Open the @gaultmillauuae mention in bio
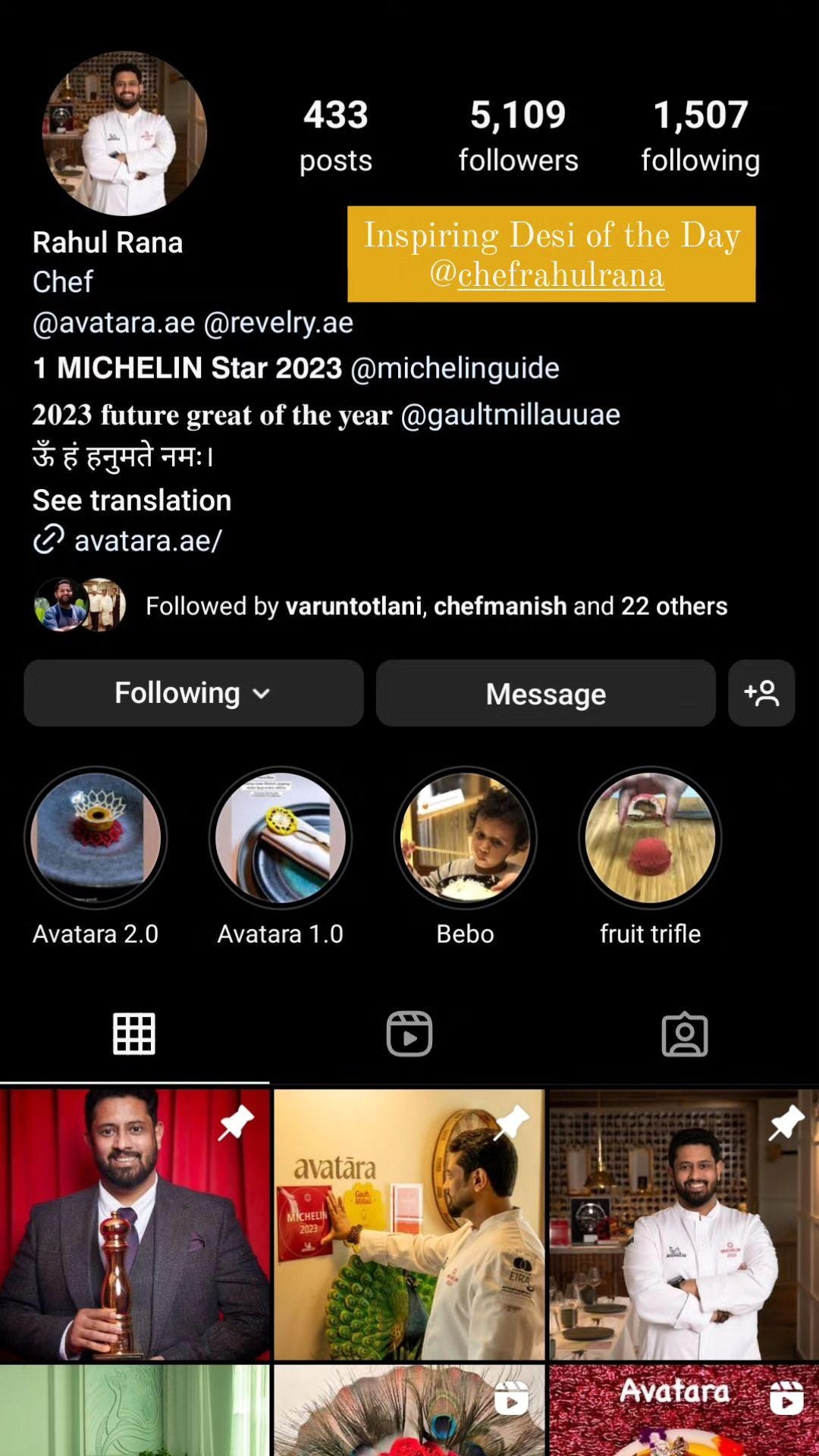The image size is (819, 1456). [x=510, y=415]
